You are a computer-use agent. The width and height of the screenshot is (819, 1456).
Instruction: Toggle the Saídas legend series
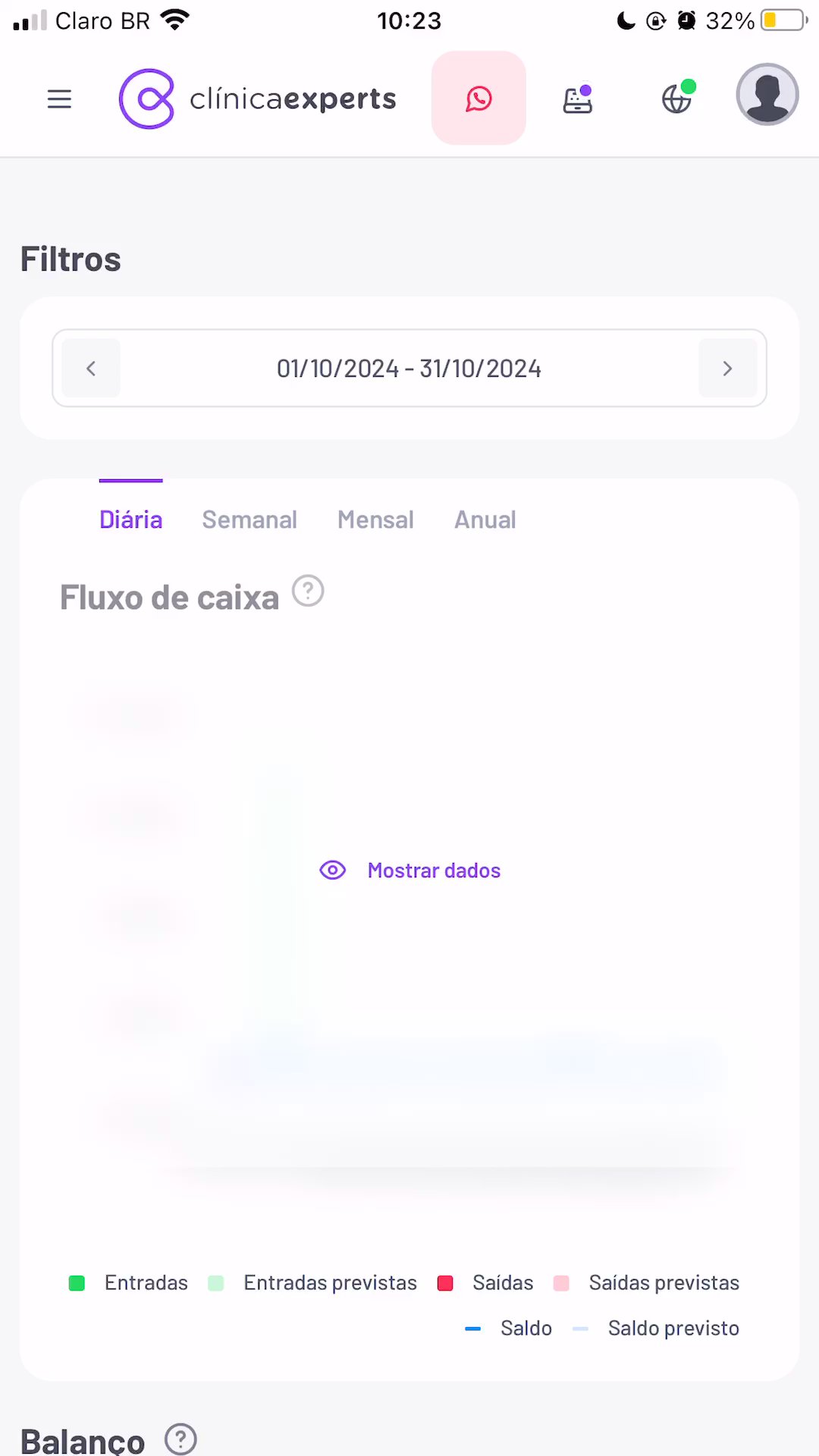coord(486,1282)
